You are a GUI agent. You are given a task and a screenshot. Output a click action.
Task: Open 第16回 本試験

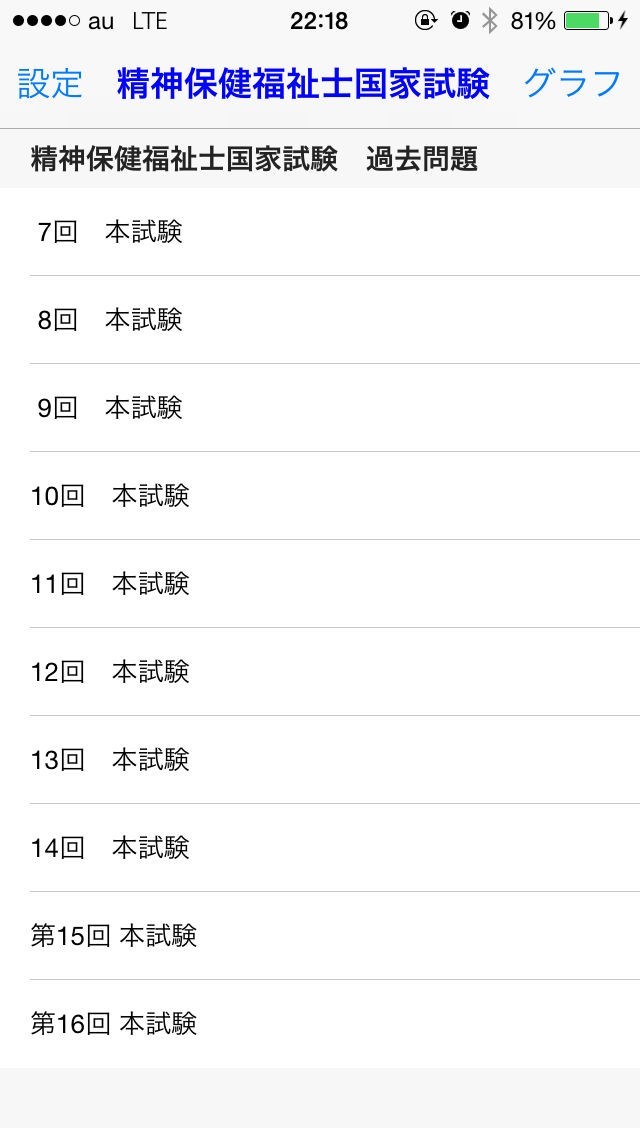point(320,1024)
